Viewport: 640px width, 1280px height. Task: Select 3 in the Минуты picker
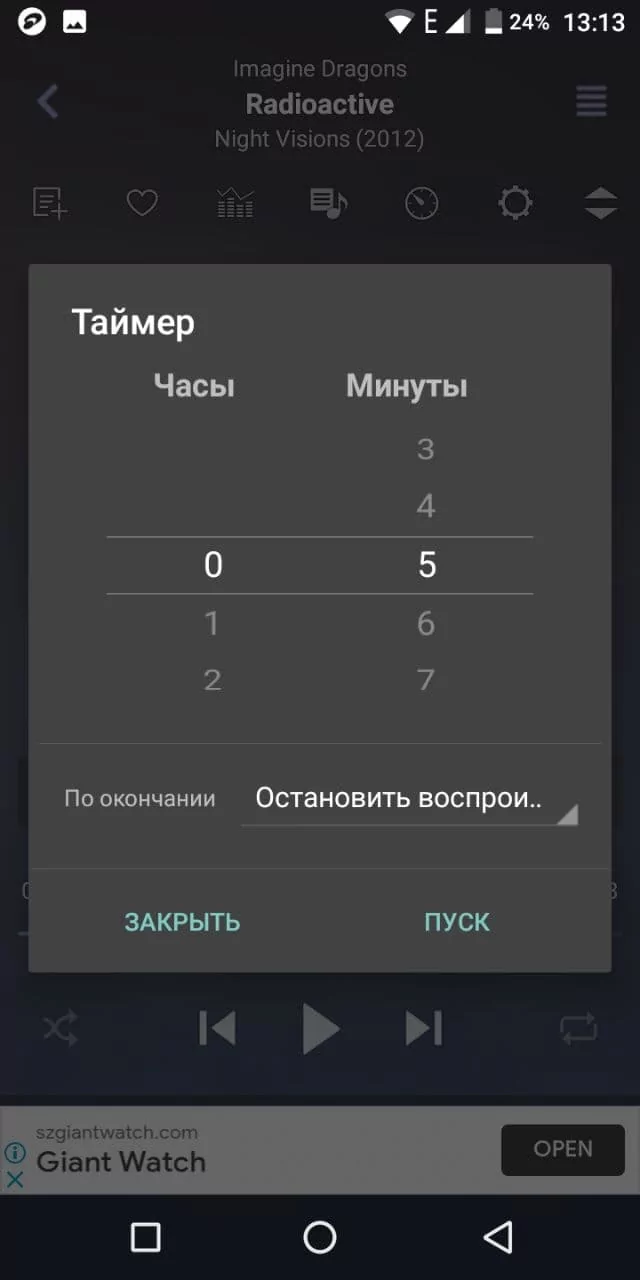coord(426,448)
